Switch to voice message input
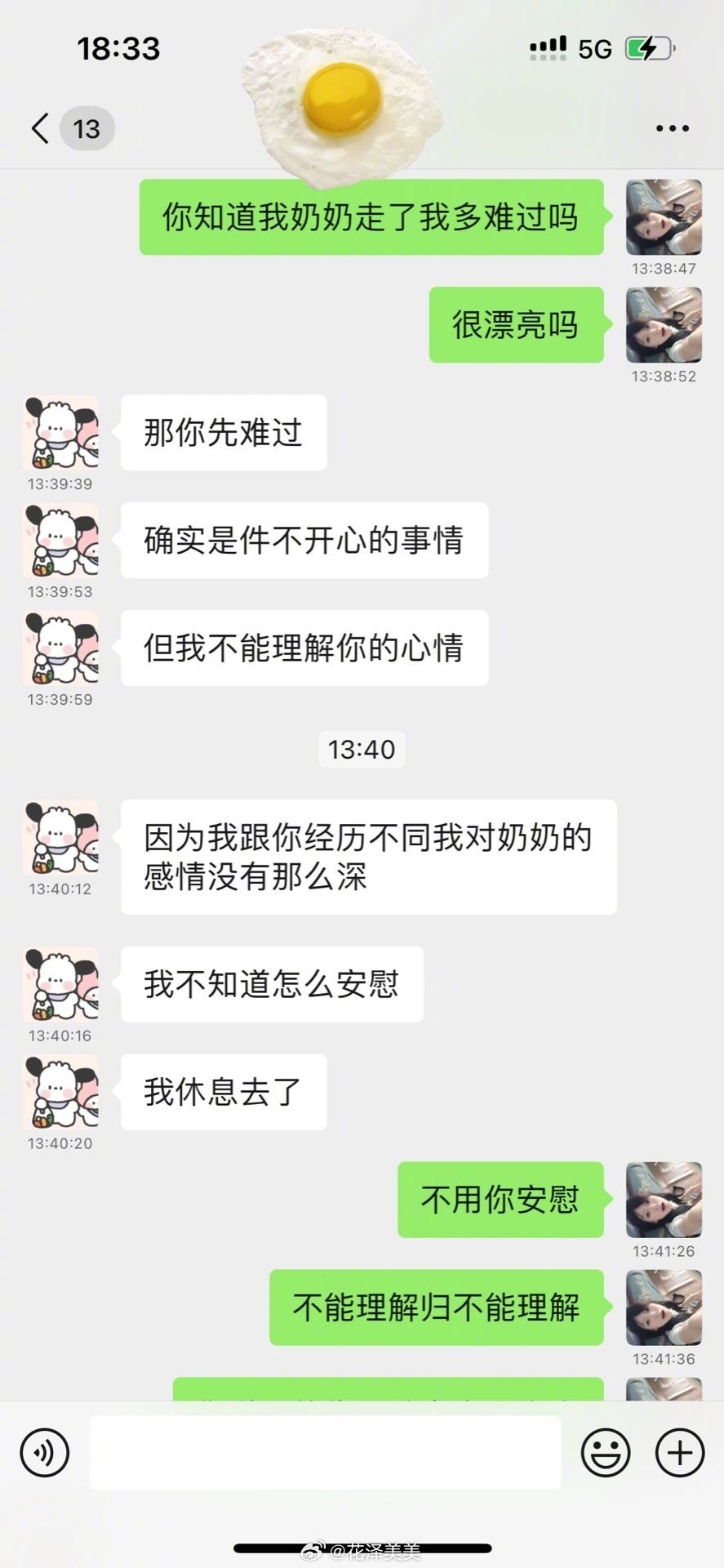This screenshot has width=724, height=1568. click(44, 1453)
